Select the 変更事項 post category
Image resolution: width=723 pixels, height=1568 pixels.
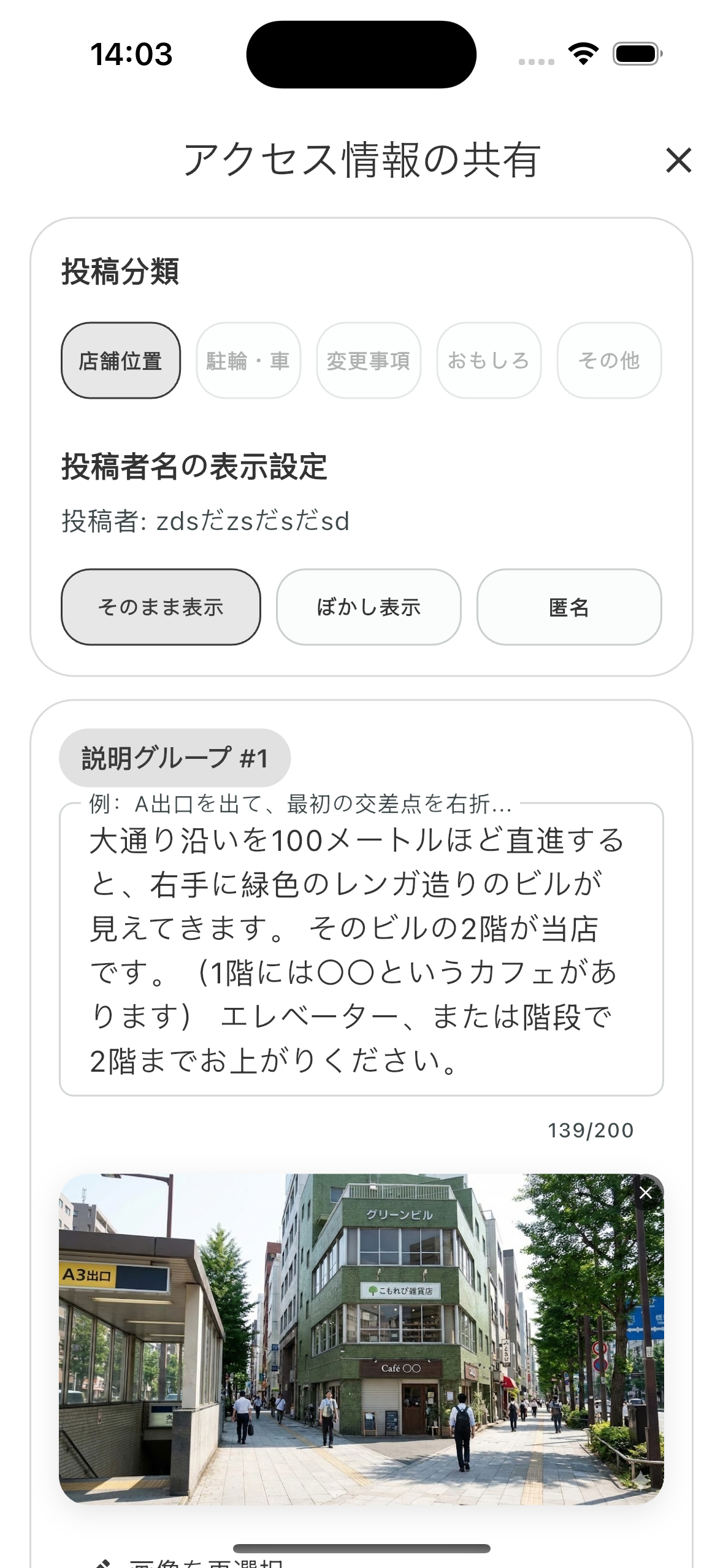tap(369, 361)
